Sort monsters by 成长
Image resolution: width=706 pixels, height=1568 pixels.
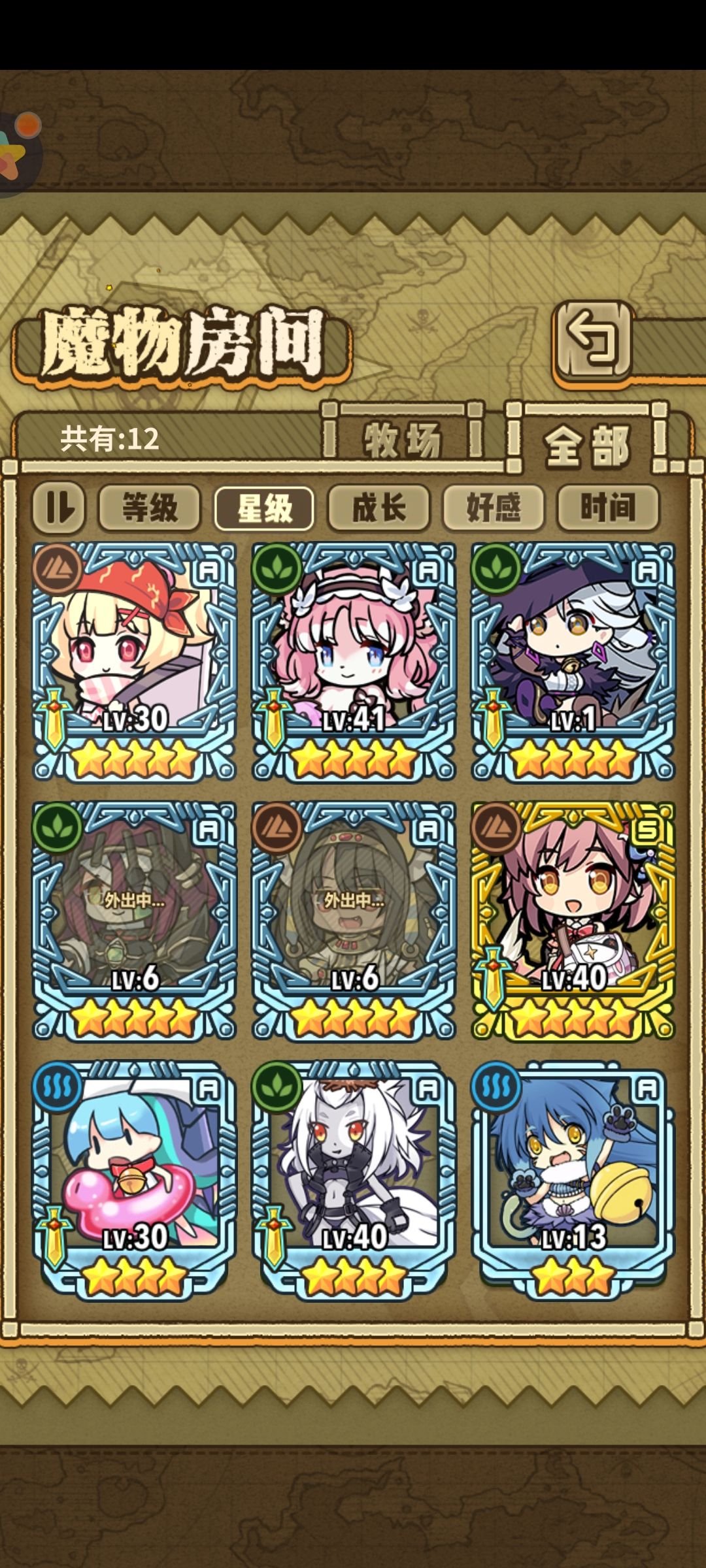379,508
